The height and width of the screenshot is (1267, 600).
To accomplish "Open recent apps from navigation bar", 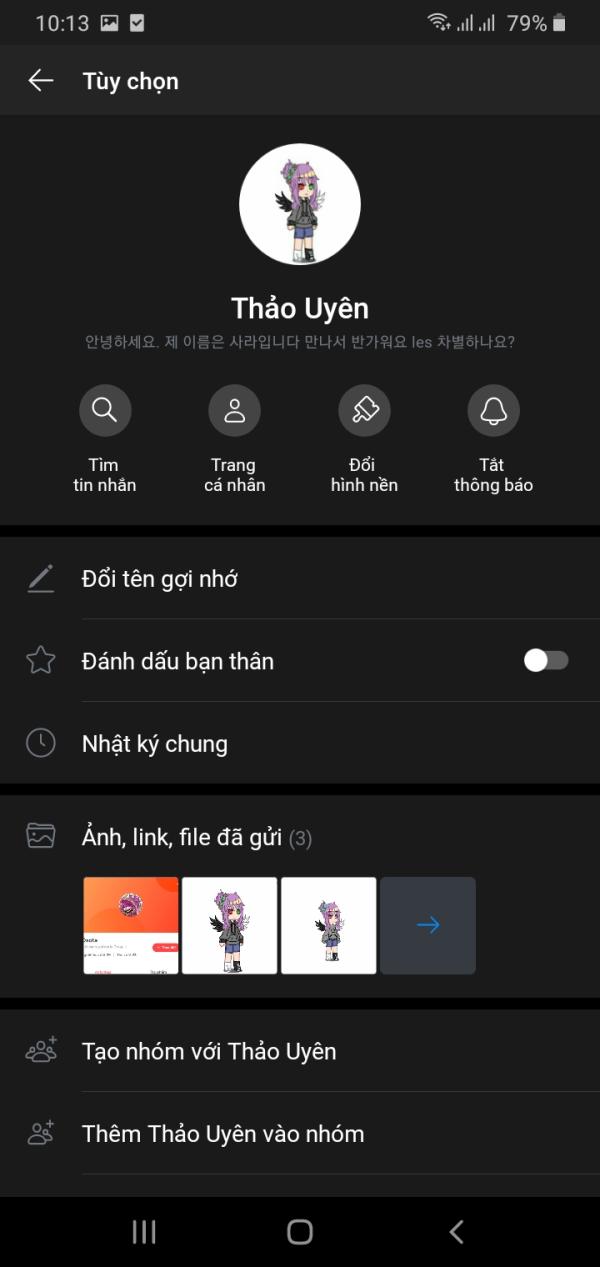I will [x=144, y=1232].
